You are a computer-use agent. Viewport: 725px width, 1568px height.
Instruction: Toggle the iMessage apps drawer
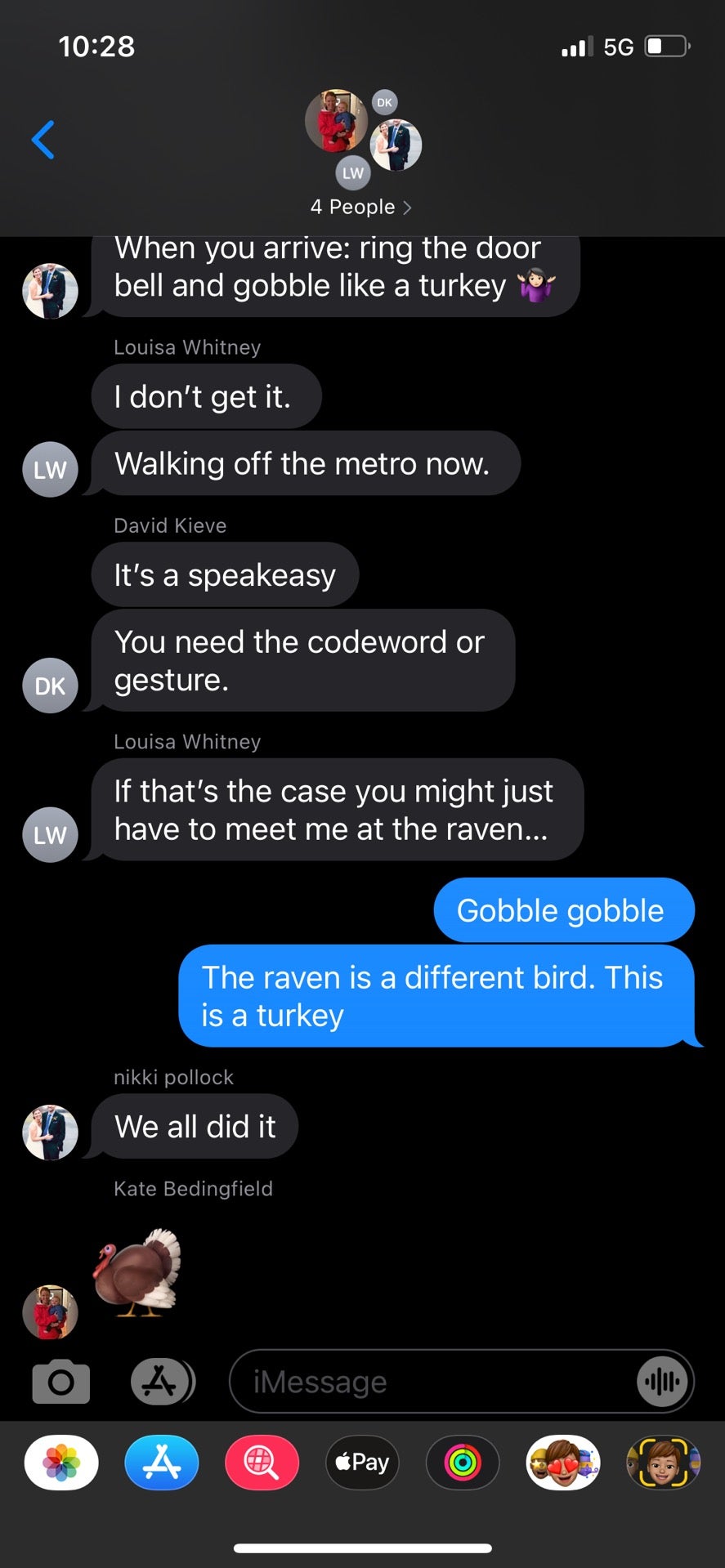tap(162, 1382)
